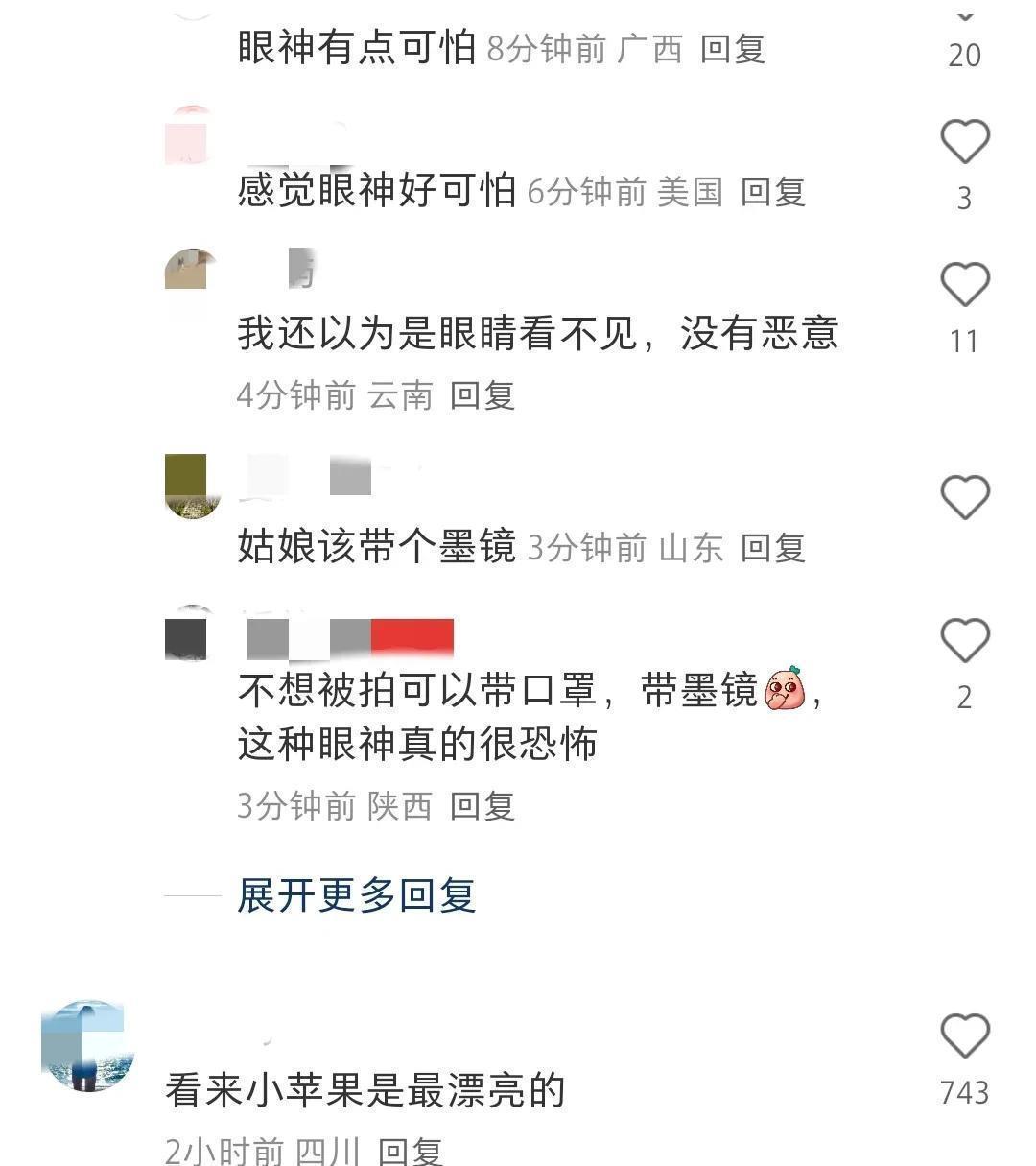Like the comment 看来小苹果是最漂亮的
The image size is (1036, 1166).
pyautogui.click(x=964, y=1036)
